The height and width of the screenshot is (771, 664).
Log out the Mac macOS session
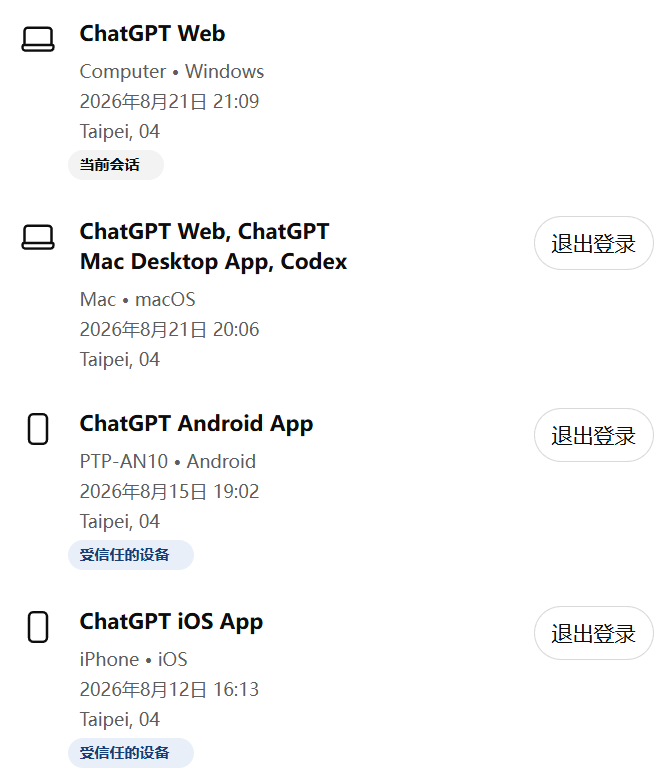[593, 243]
